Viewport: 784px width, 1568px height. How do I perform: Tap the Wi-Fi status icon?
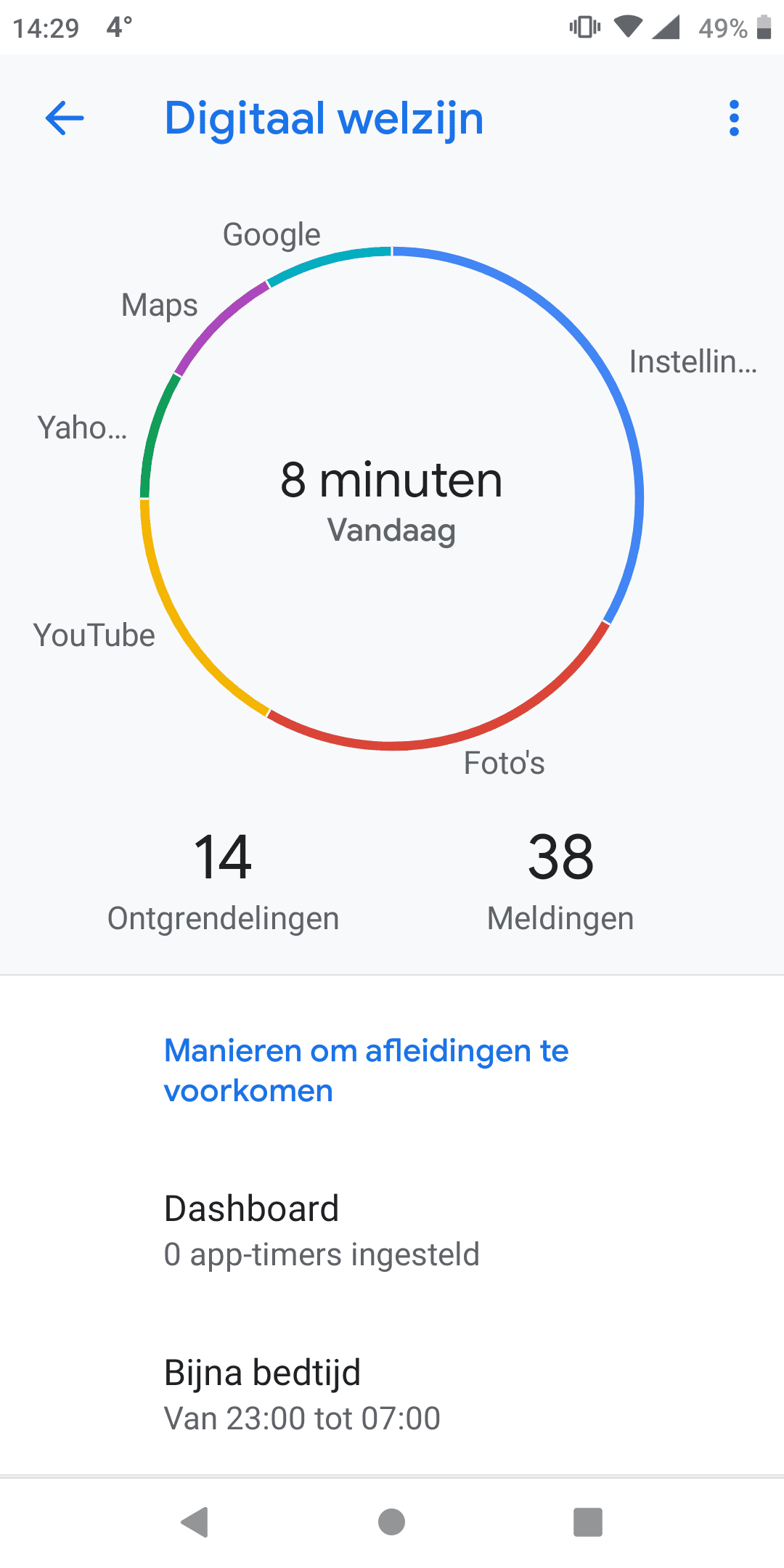[629, 26]
